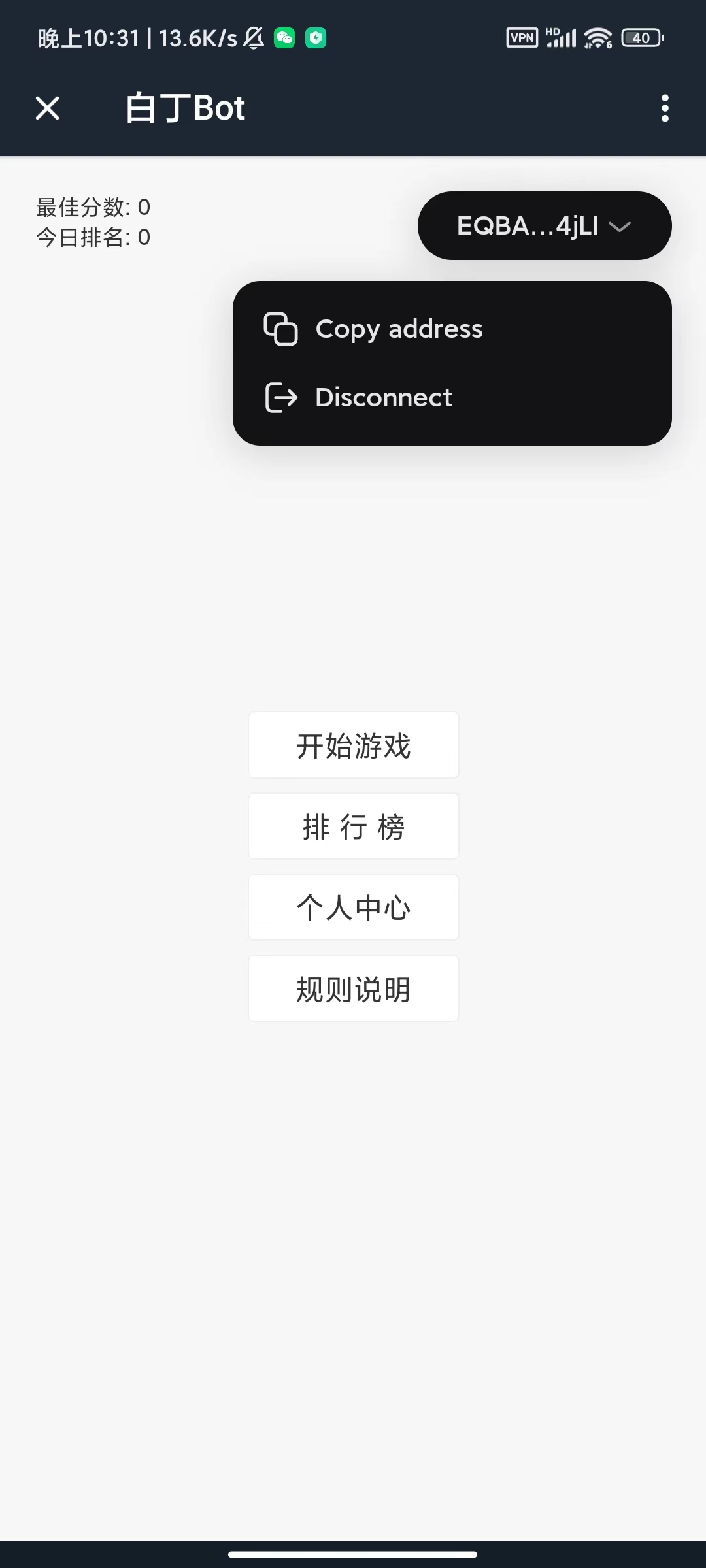Select Copy address from the wallet menu
This screenshot has height=1568, width=706.
(398, 329)
